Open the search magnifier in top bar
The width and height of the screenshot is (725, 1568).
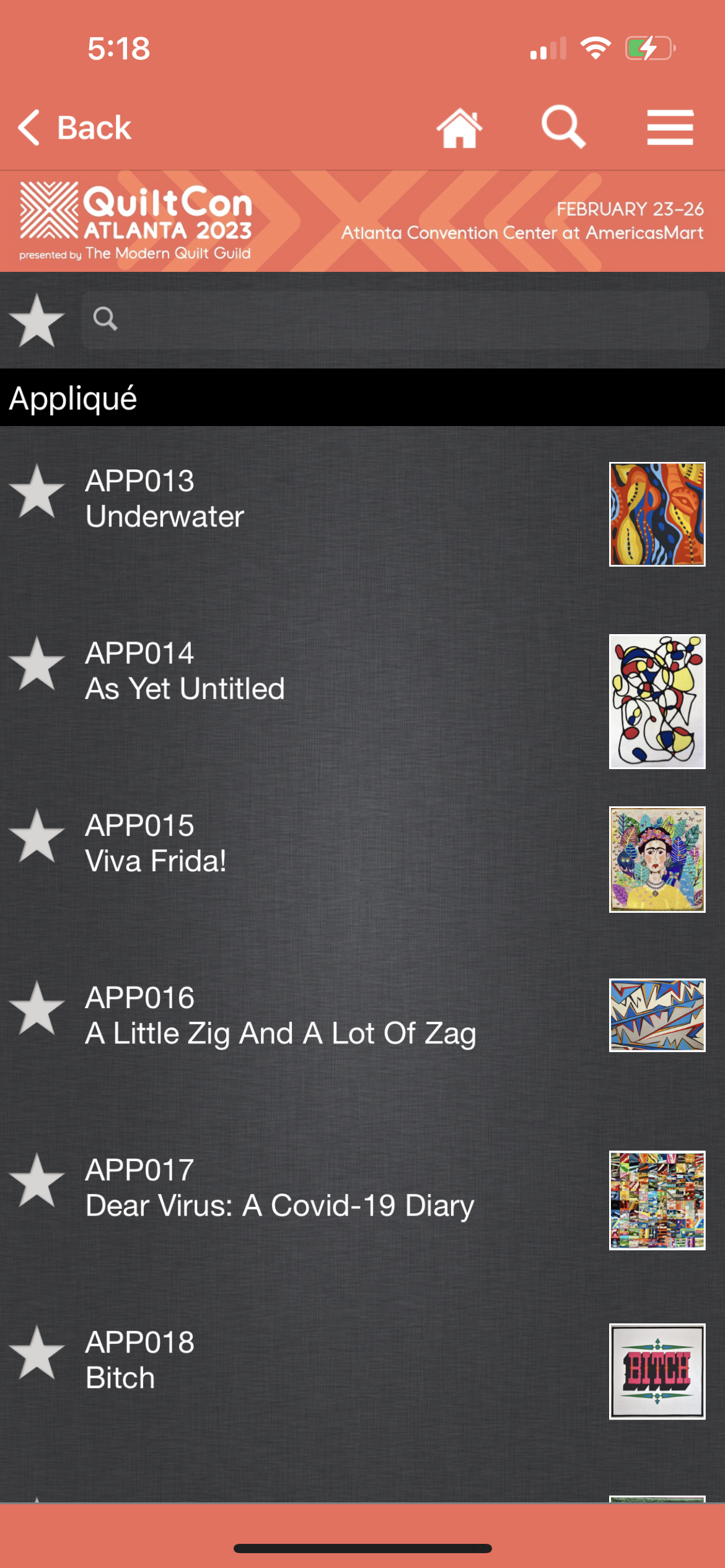(563, 127)
